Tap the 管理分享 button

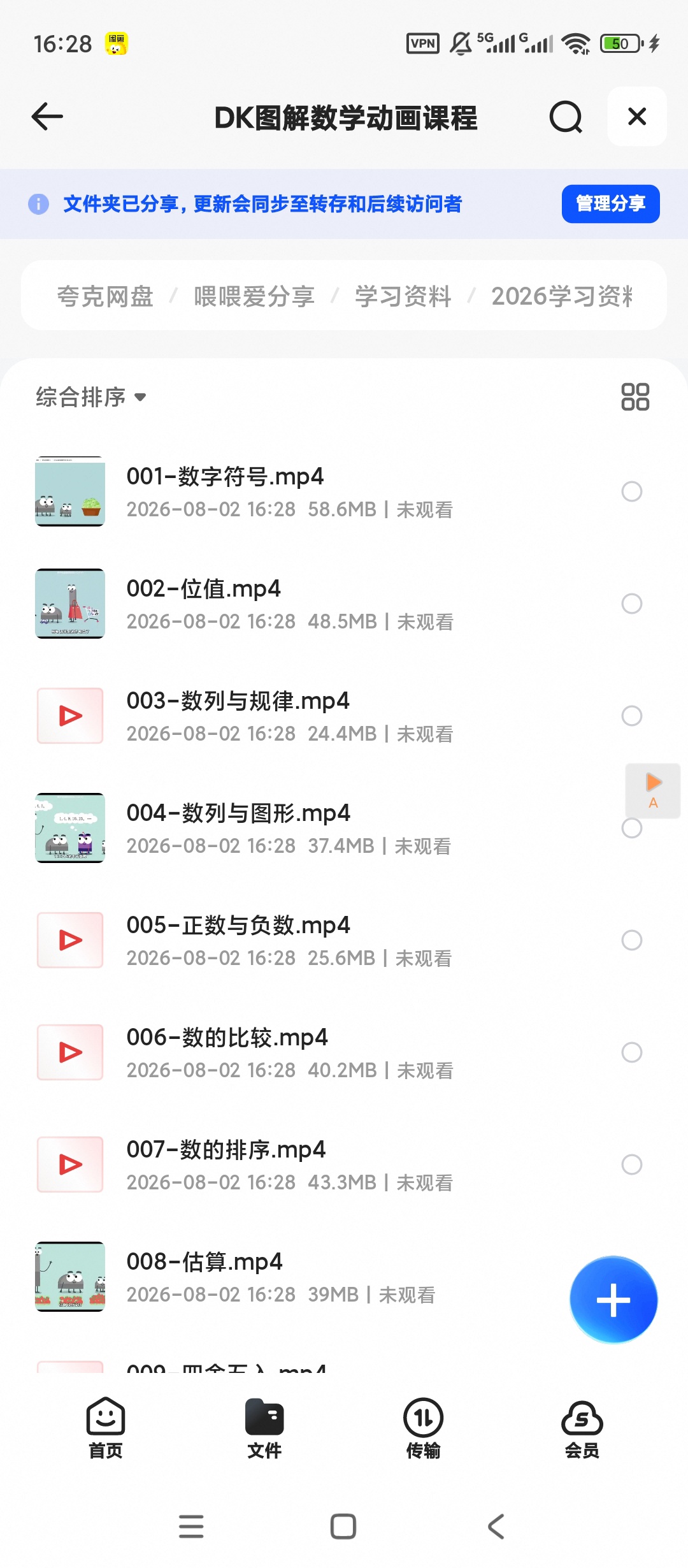pos(610,204)
